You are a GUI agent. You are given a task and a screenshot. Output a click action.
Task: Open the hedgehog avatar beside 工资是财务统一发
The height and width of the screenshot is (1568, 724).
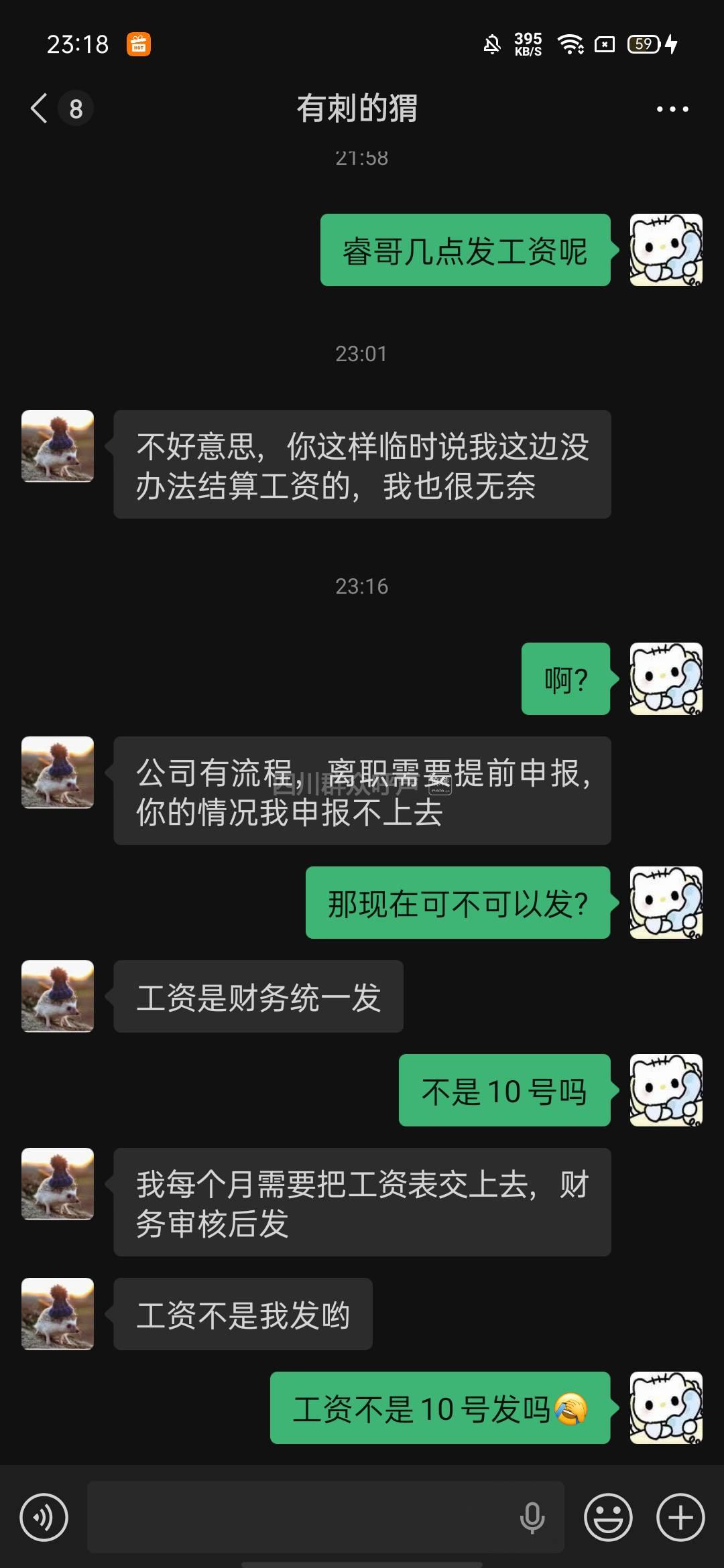(x=58, y=996)
